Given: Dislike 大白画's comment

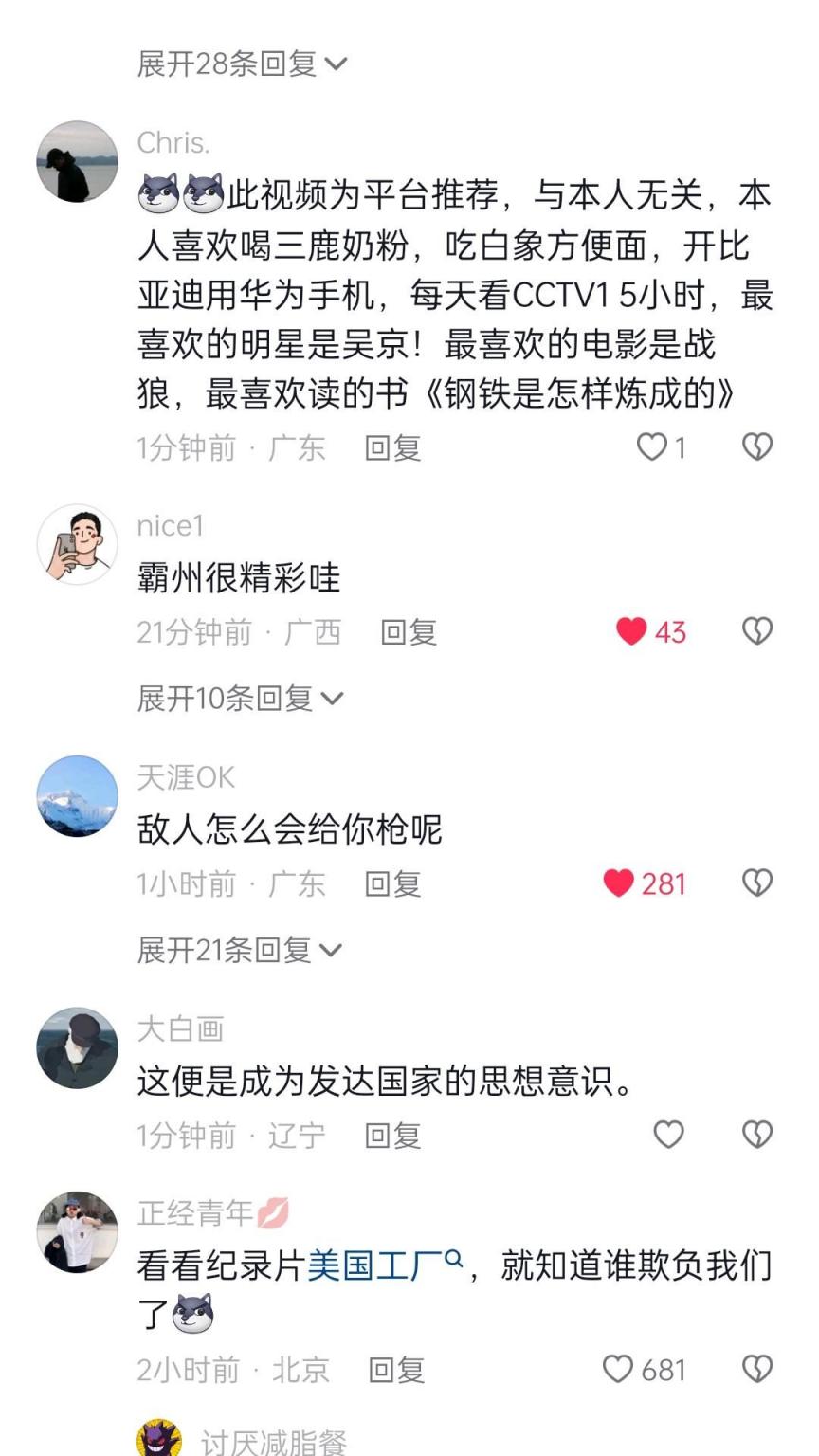Looking at the screenshot, I should [x=756, y=1135].
